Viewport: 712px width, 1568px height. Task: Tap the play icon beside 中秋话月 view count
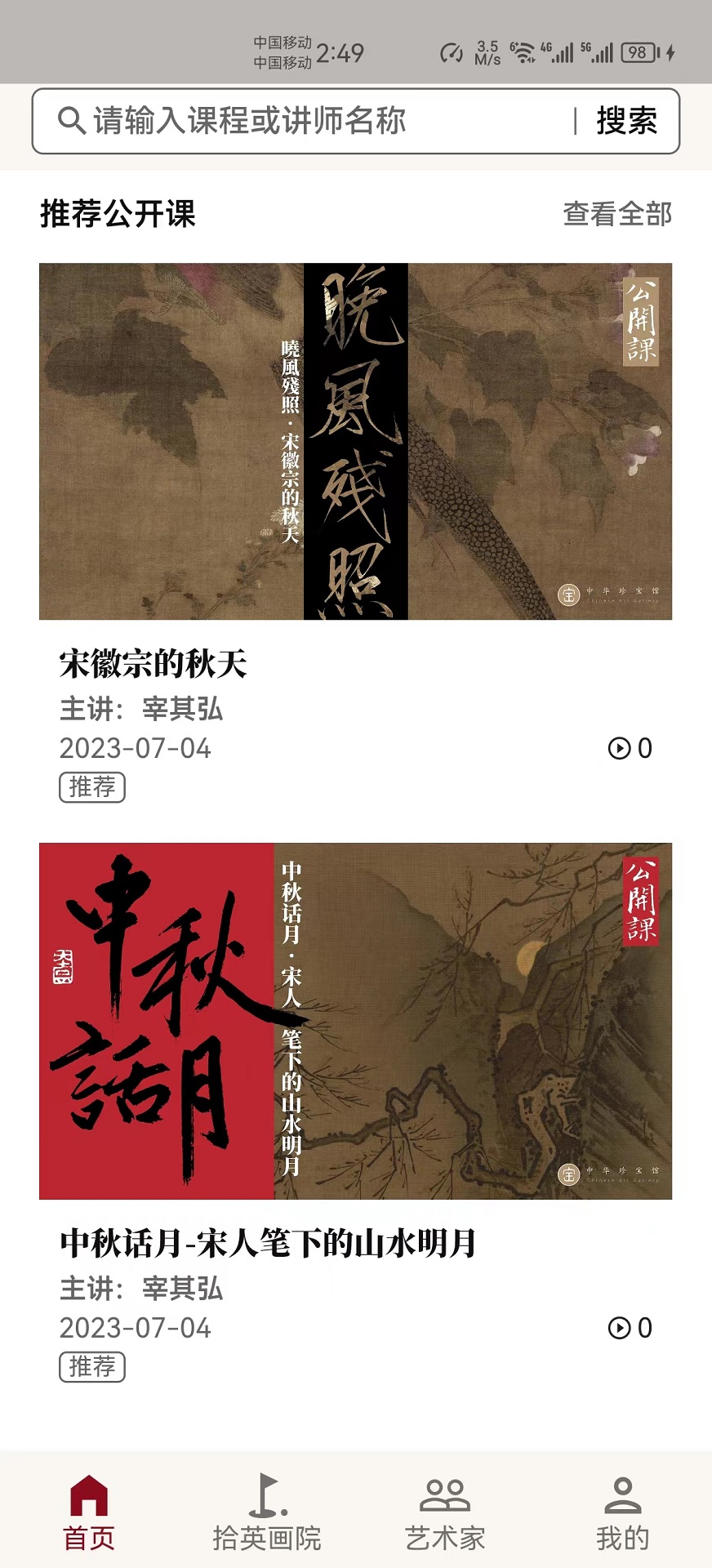(x=621, y=1328)
